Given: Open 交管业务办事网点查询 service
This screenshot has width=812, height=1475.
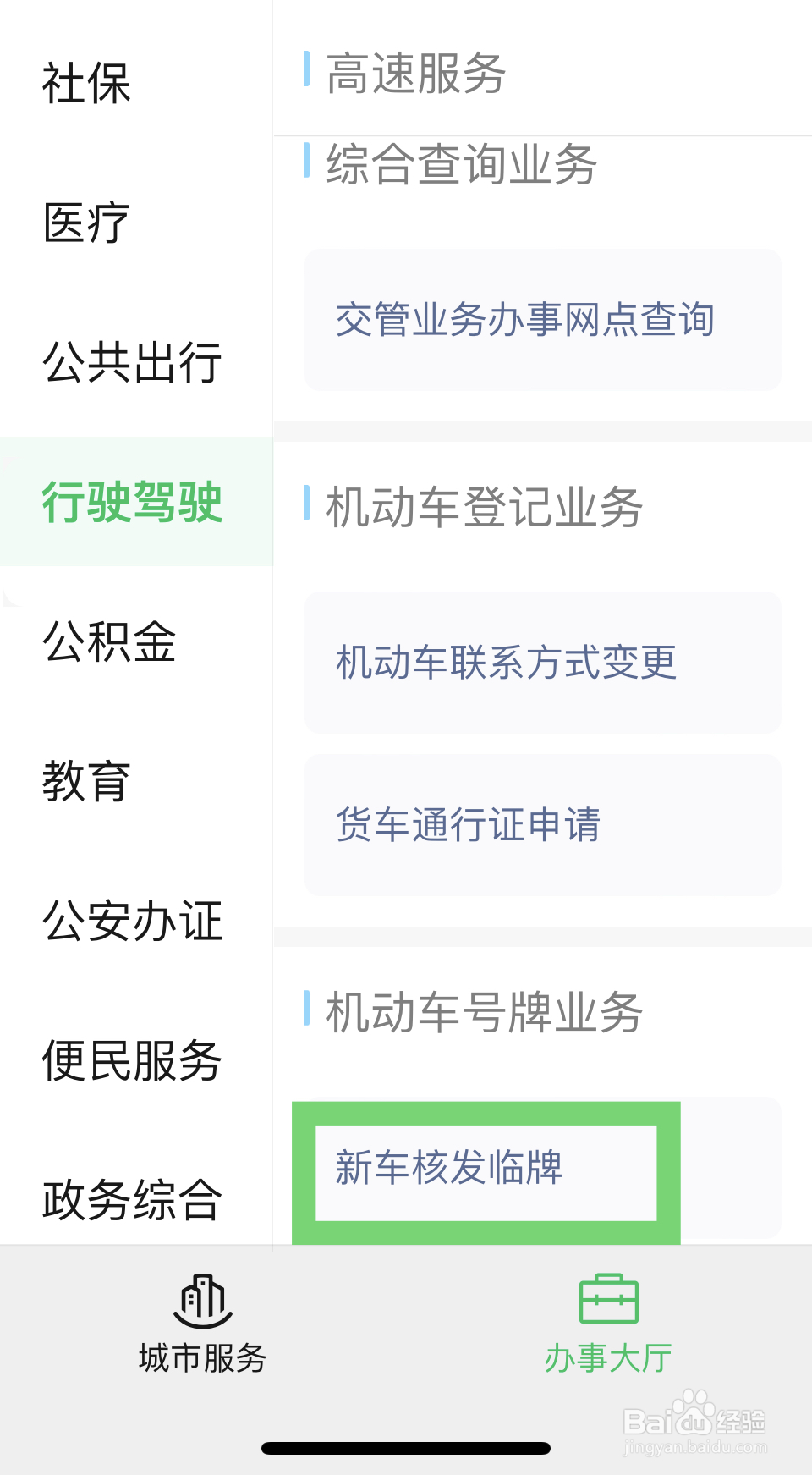Looking at the screenshot, I should pyautogui.click(x=525, y=319).
